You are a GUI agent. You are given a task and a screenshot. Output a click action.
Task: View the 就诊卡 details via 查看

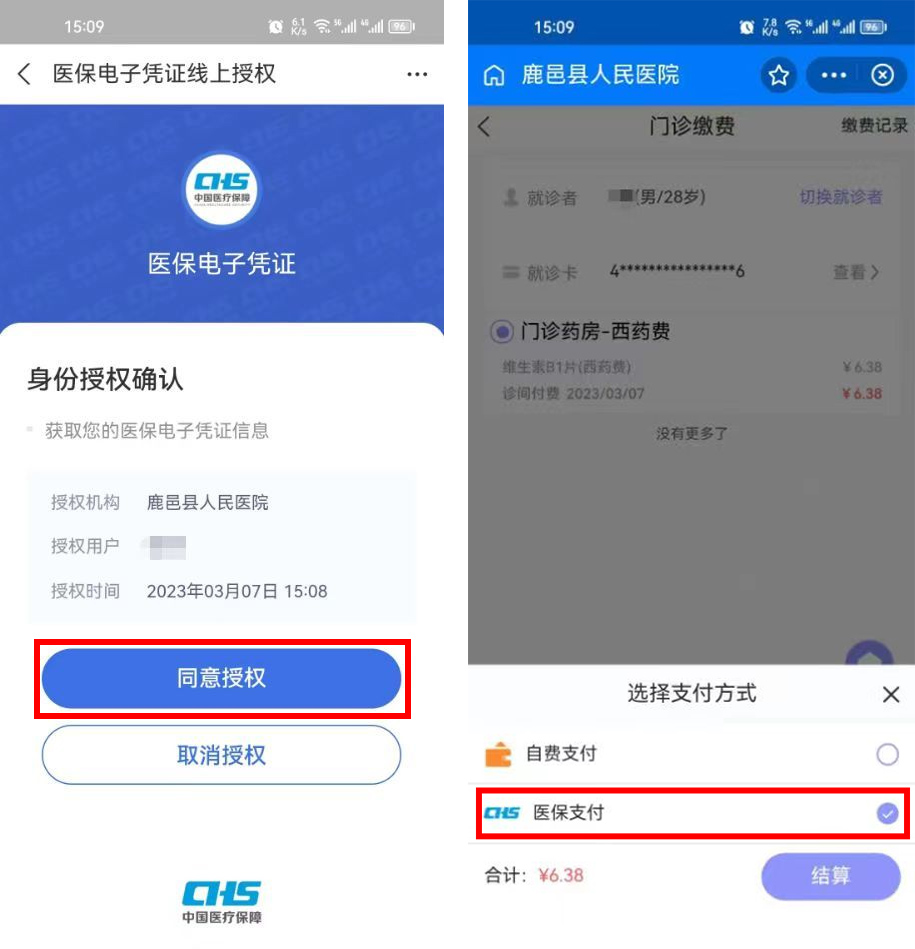[855, 272]
